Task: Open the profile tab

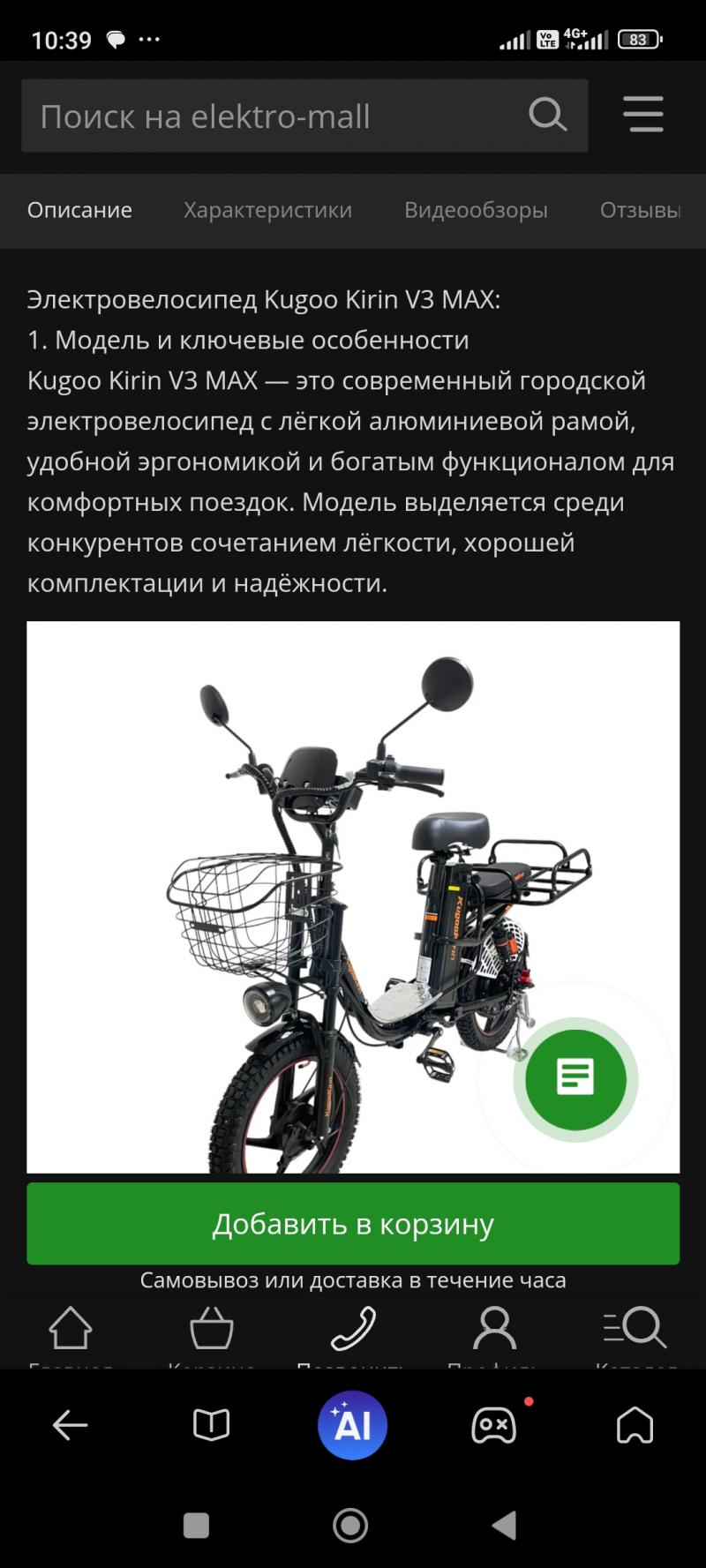Action: 494,1329
